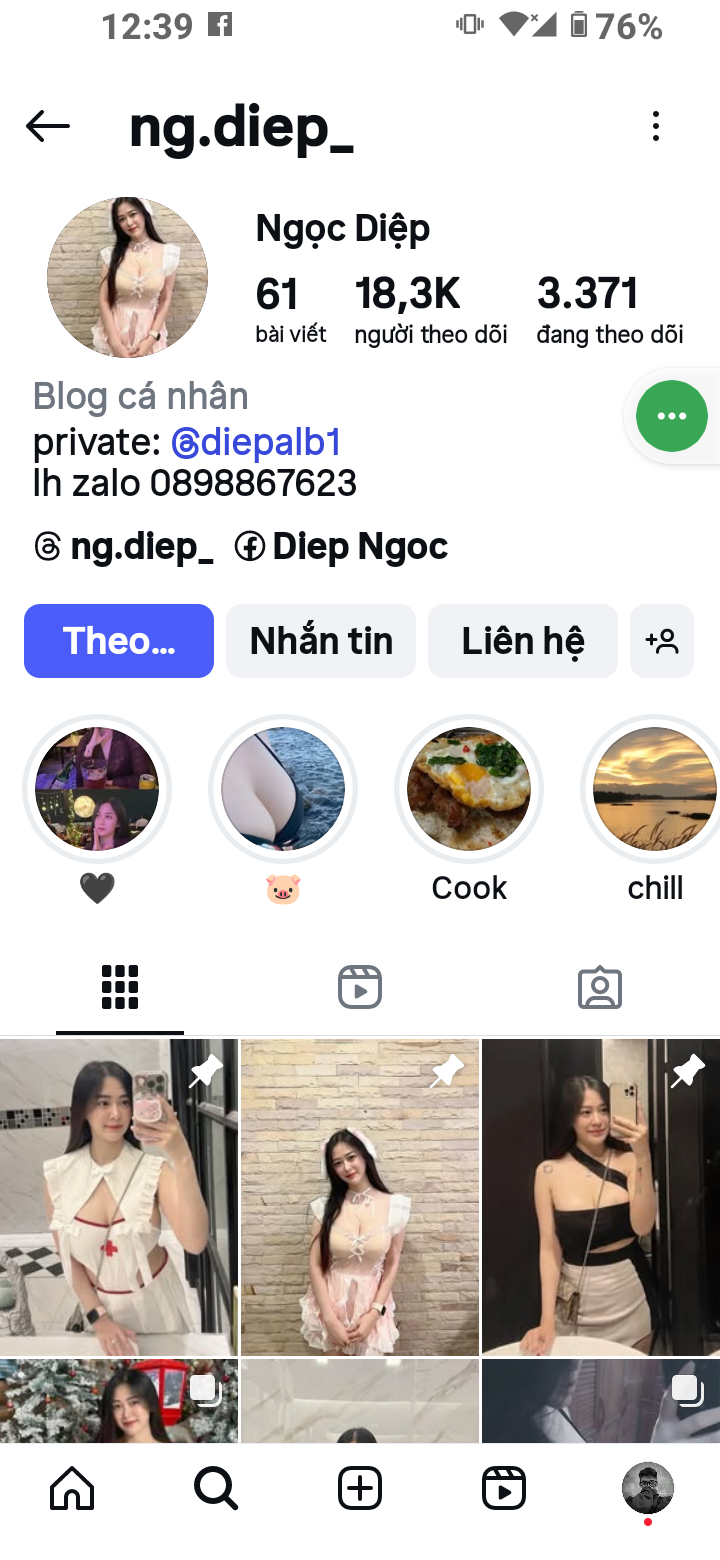Tap the add-person suggestion icon beside Liên hệ
This screenshot has width=720, height=1560.
point(662,641)
